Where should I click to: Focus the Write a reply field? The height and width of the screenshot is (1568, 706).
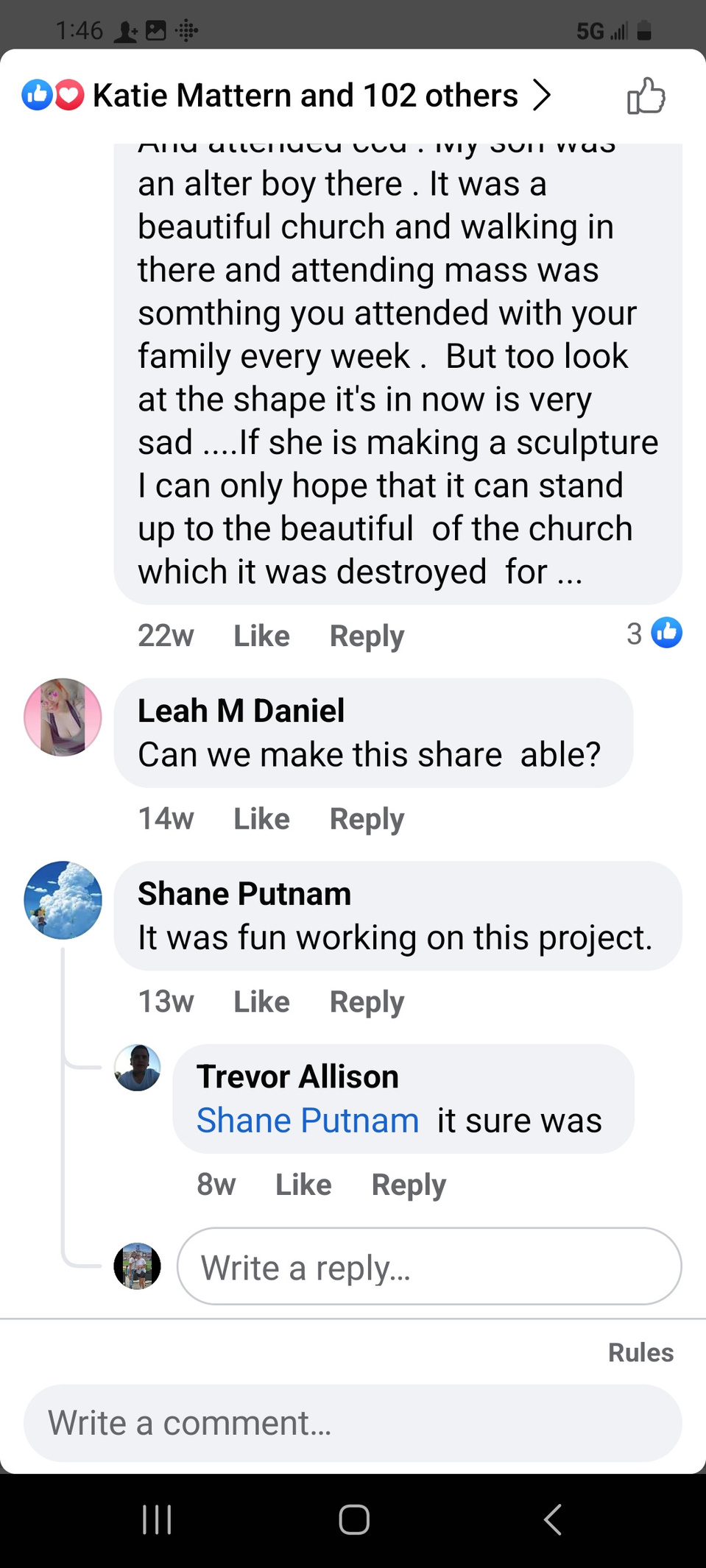tap(429, 1266)
